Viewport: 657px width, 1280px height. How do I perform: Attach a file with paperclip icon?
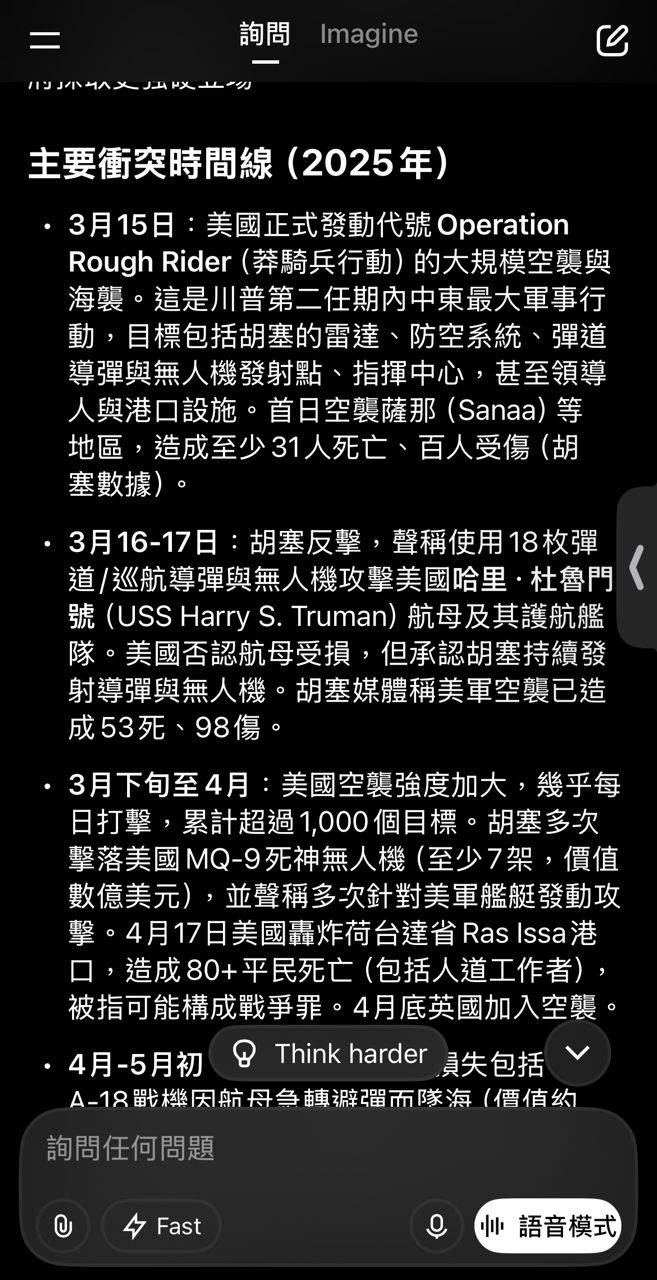(x=63, y=1226)
